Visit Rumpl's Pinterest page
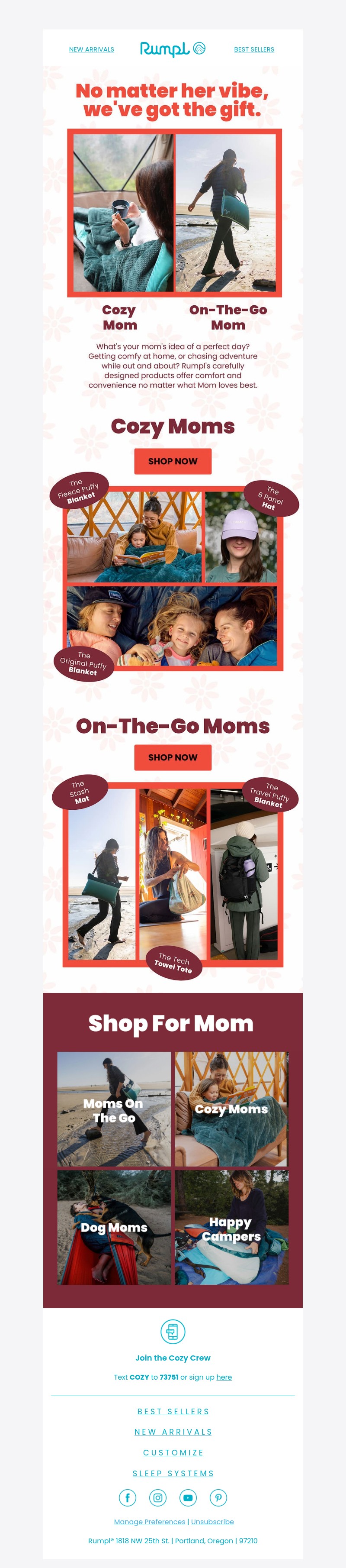The width and height of the screenshot is (346, 1568). tap(218, 1497)
